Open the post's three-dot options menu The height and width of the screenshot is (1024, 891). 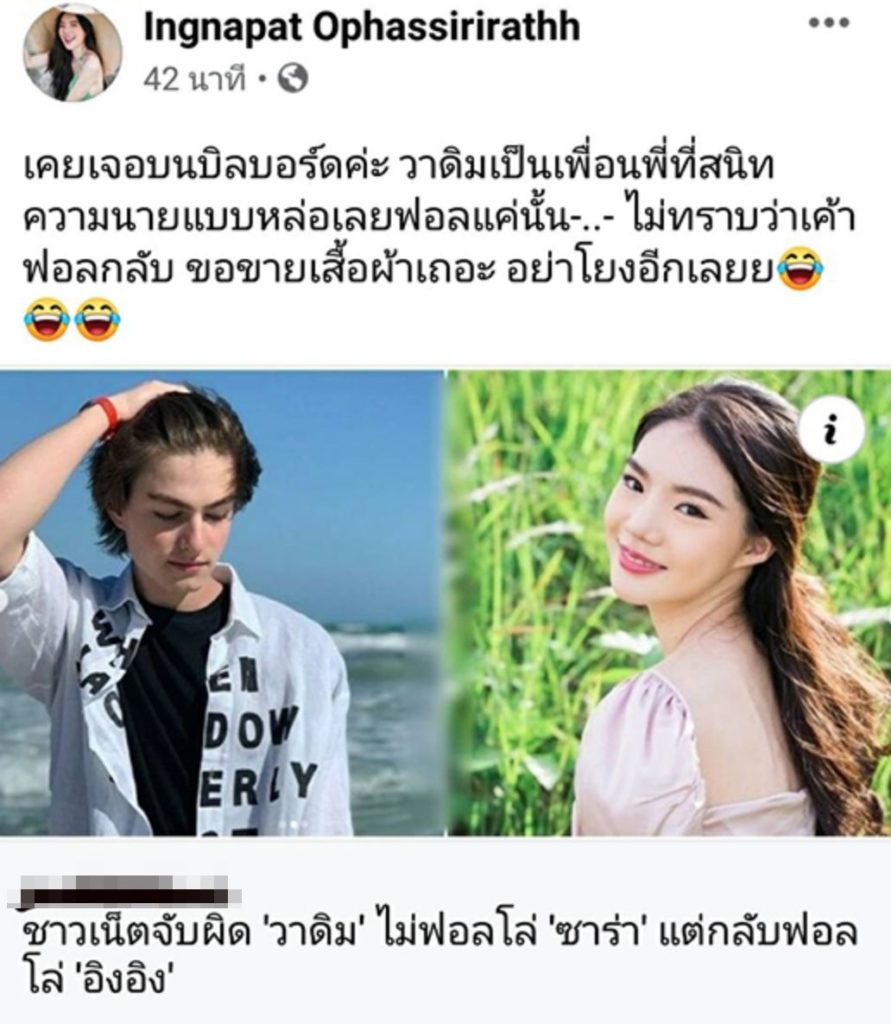[827, 23]
